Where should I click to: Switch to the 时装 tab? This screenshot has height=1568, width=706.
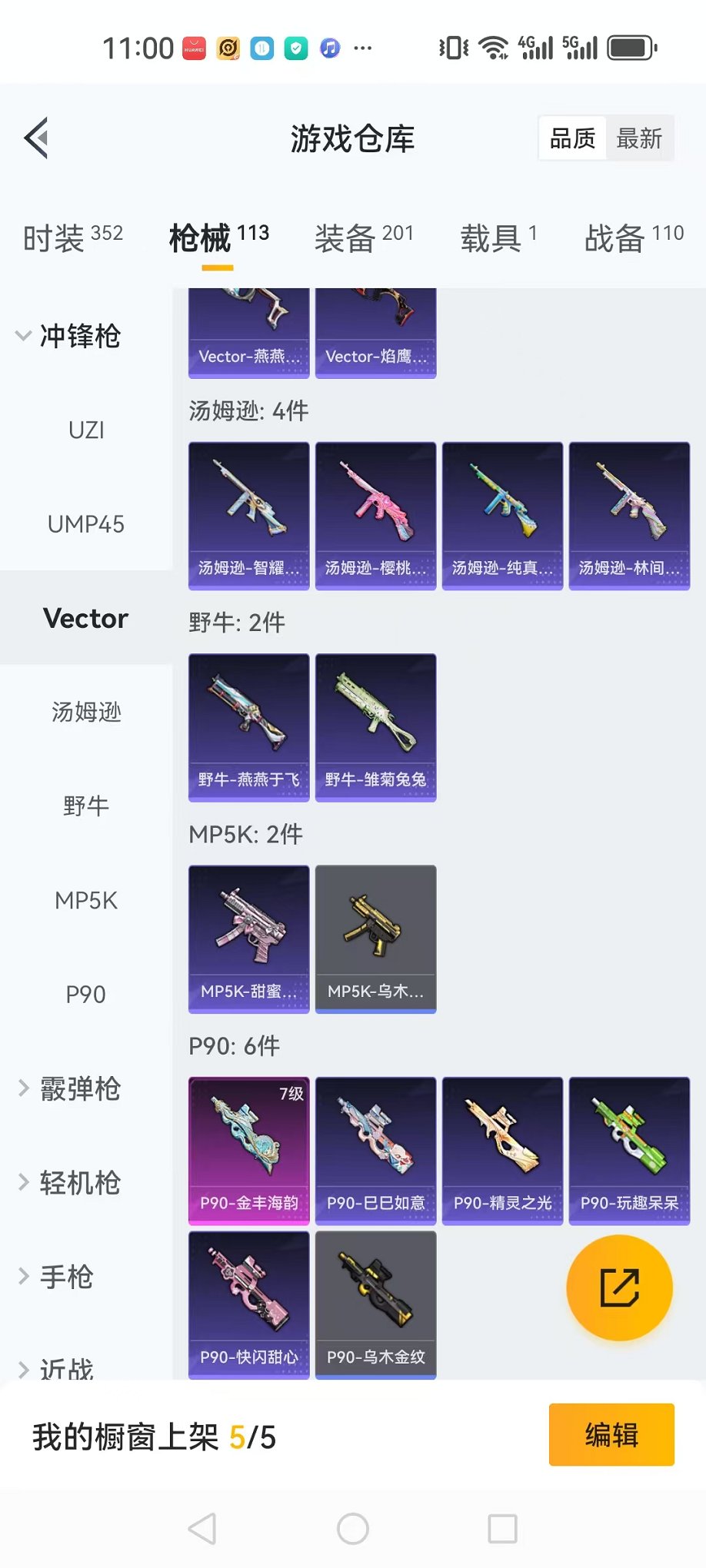73,238
